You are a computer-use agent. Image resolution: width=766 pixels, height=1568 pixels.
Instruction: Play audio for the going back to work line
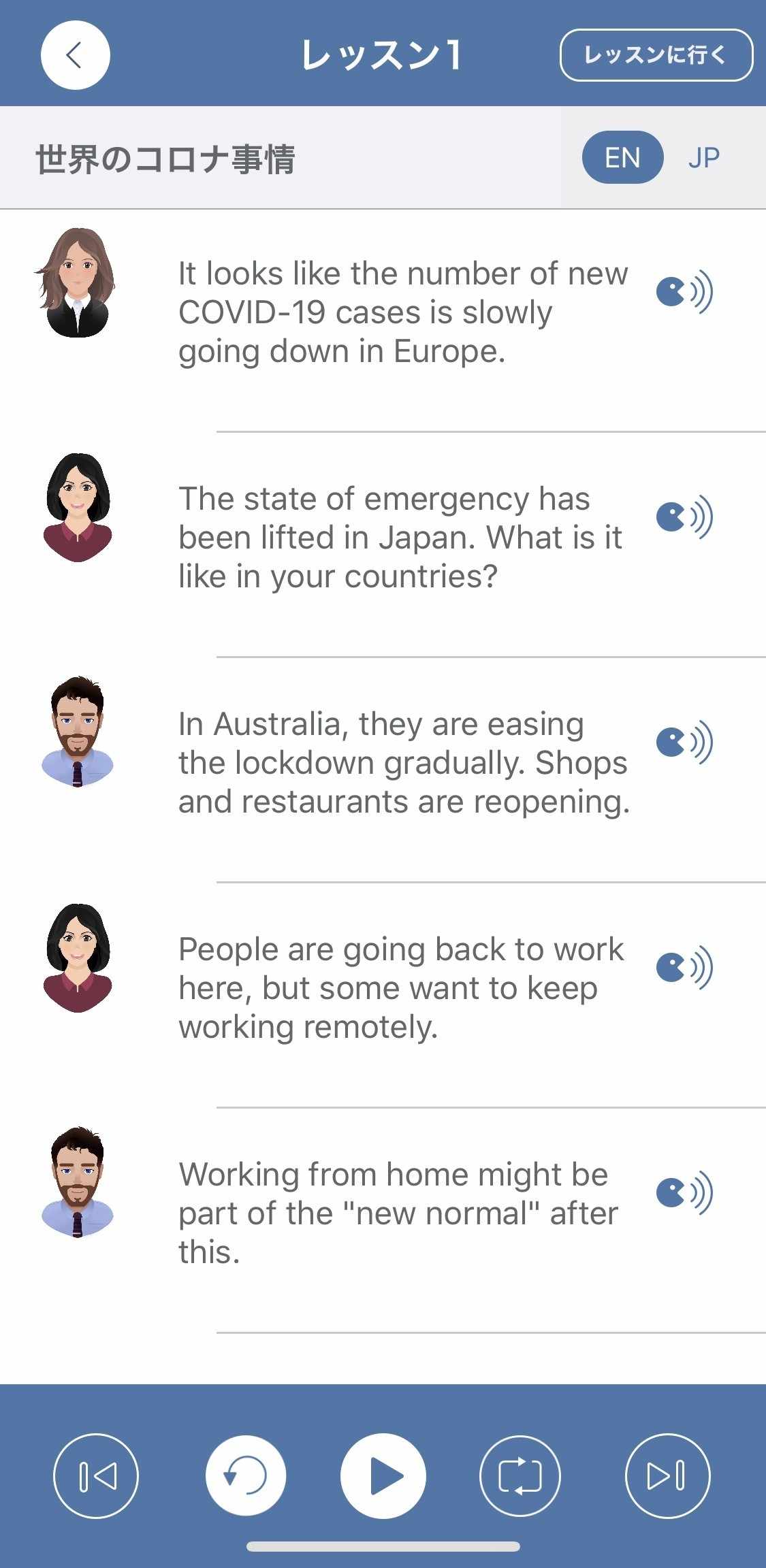tap(684, 968)
